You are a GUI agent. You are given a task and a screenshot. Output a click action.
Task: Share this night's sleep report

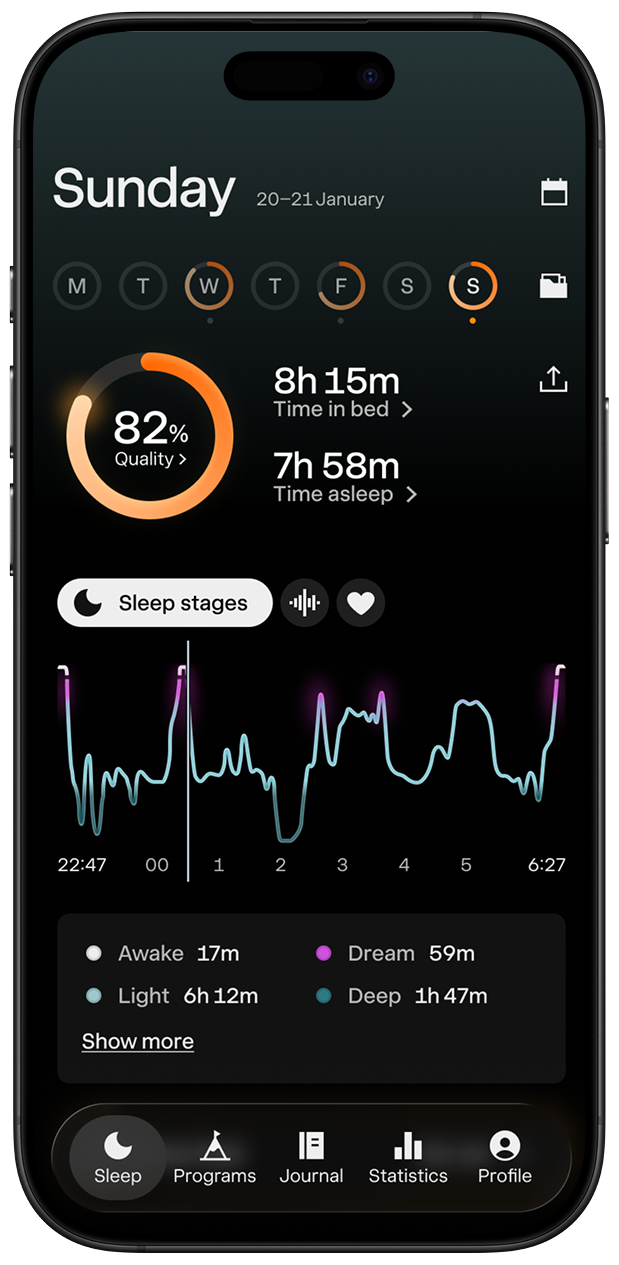click(x=553, y=380)
